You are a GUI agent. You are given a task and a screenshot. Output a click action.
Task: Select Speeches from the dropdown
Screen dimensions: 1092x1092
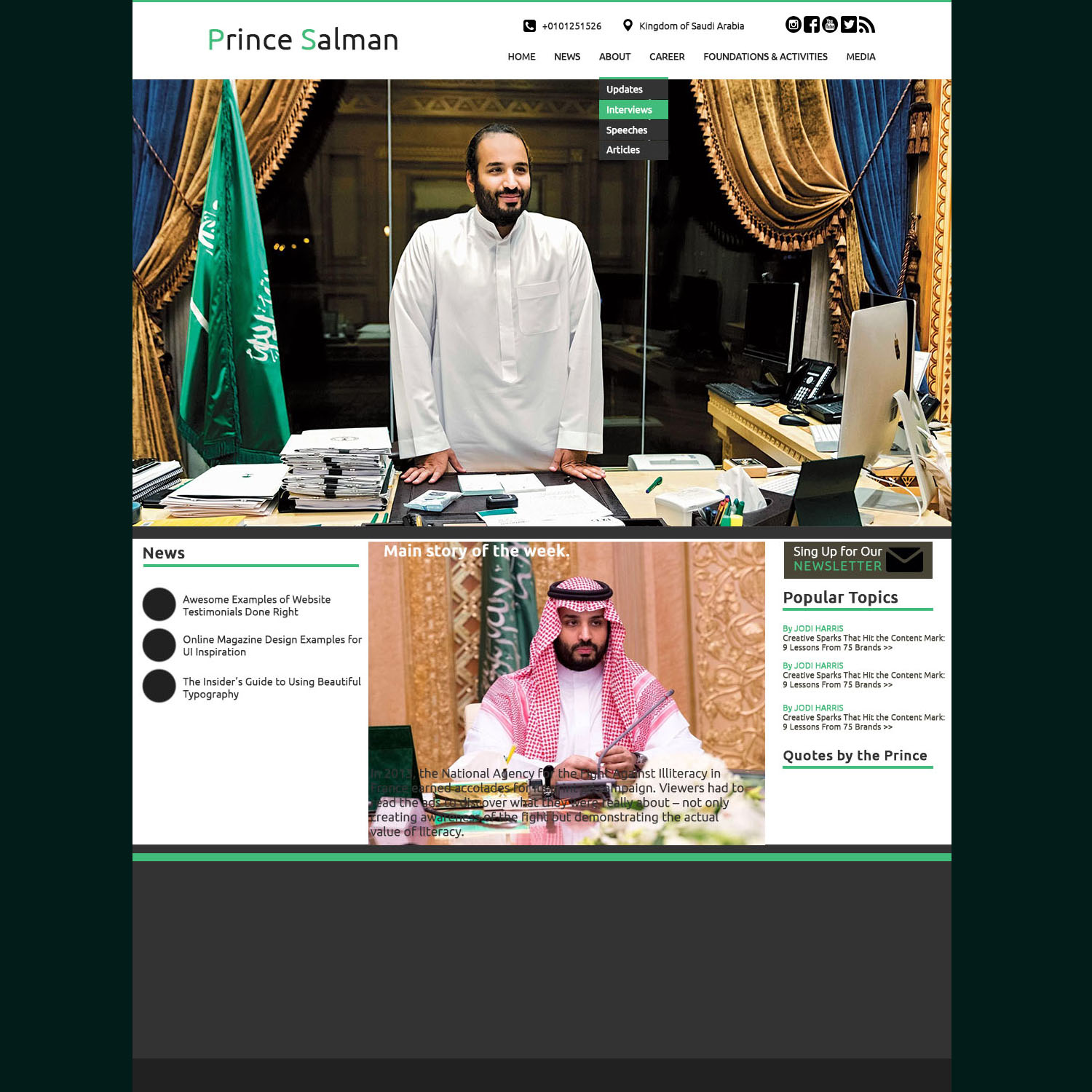tap(627, 130)
